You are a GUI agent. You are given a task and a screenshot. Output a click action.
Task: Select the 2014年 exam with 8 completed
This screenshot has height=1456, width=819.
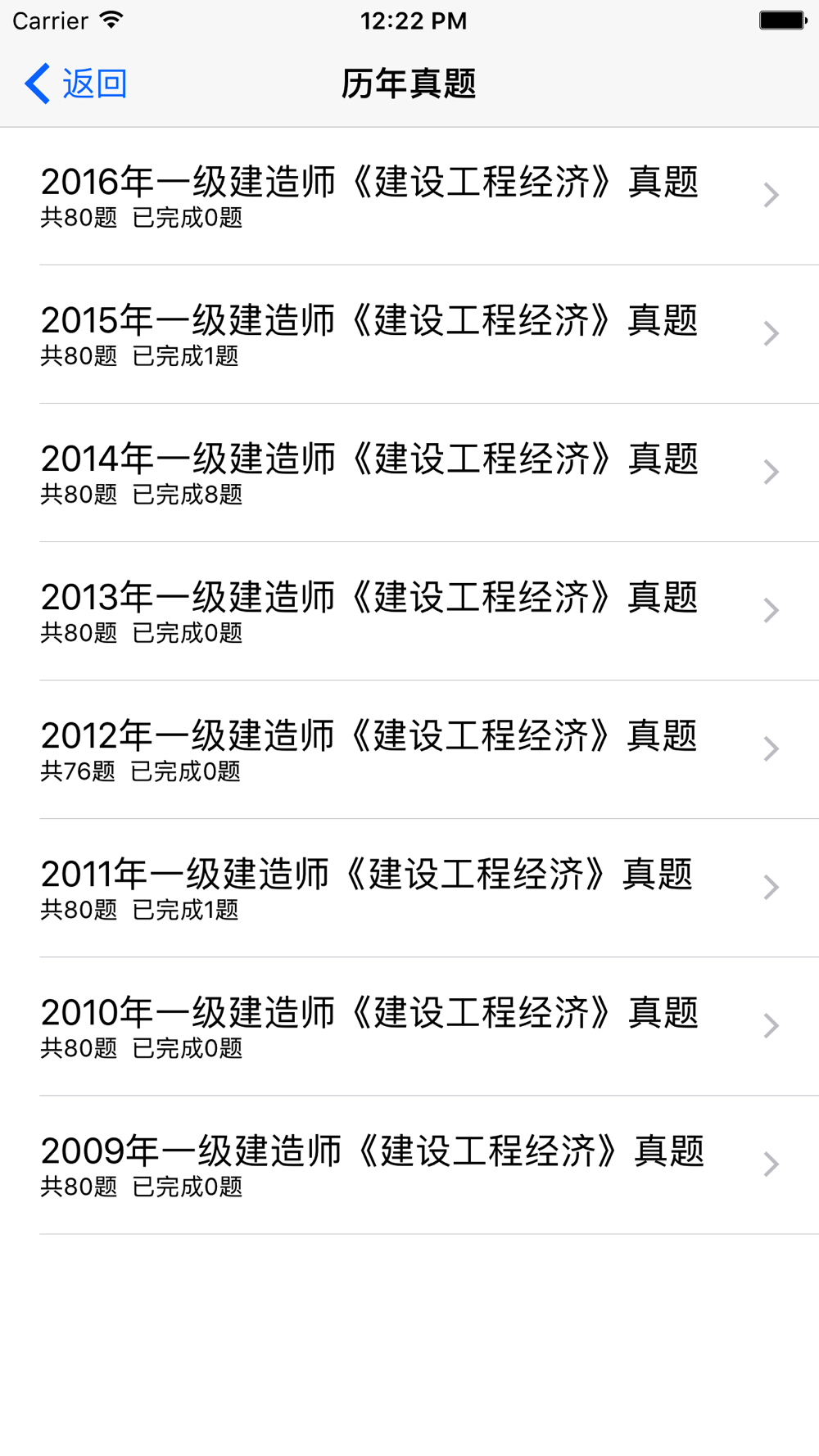[x=409, y=473]
